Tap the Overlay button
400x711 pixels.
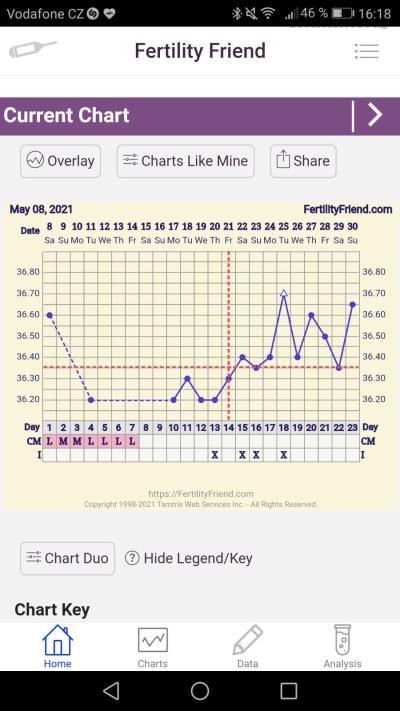click(x=61, y=161)
